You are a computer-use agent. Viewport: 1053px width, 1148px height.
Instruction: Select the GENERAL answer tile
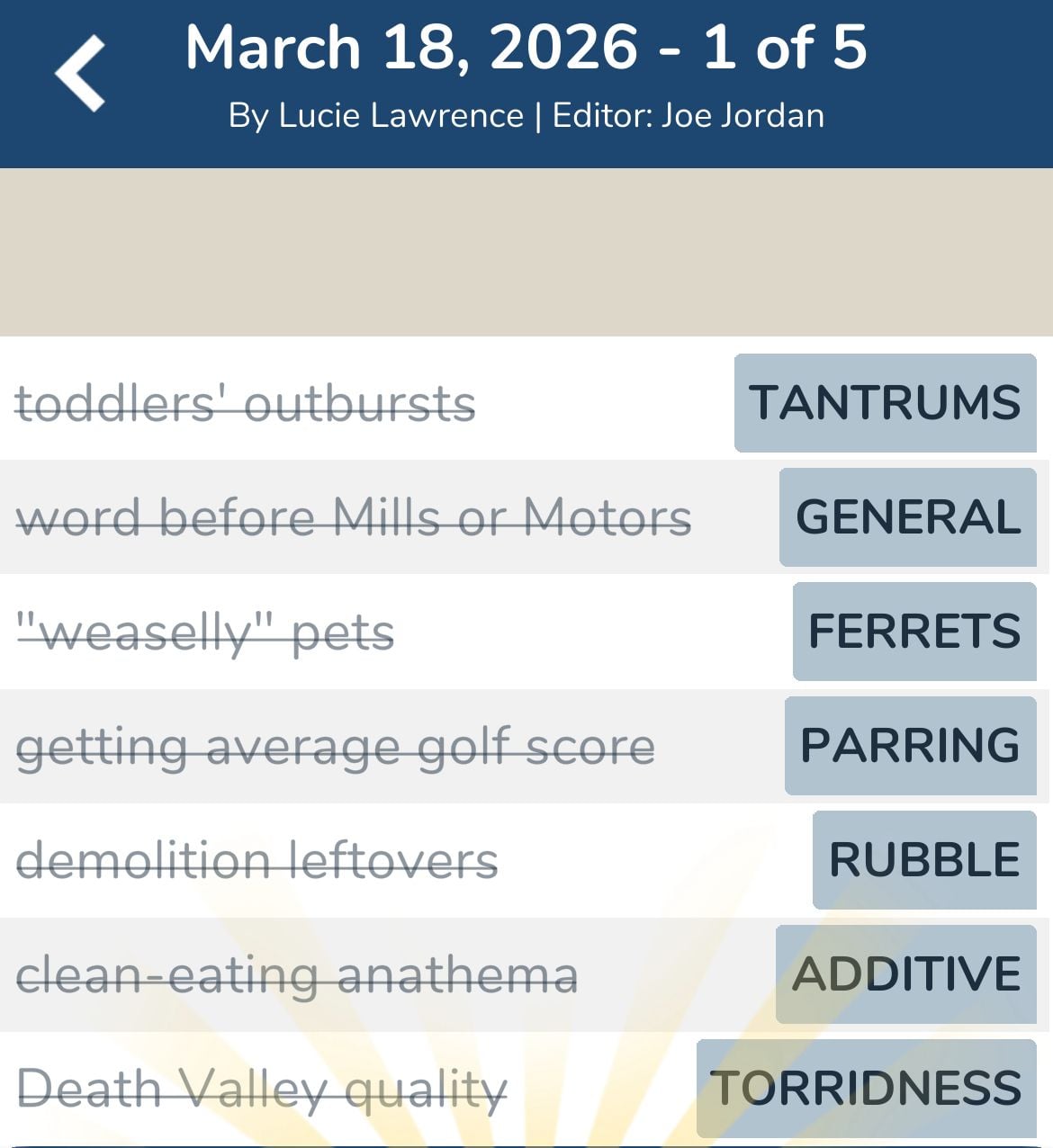906,517
